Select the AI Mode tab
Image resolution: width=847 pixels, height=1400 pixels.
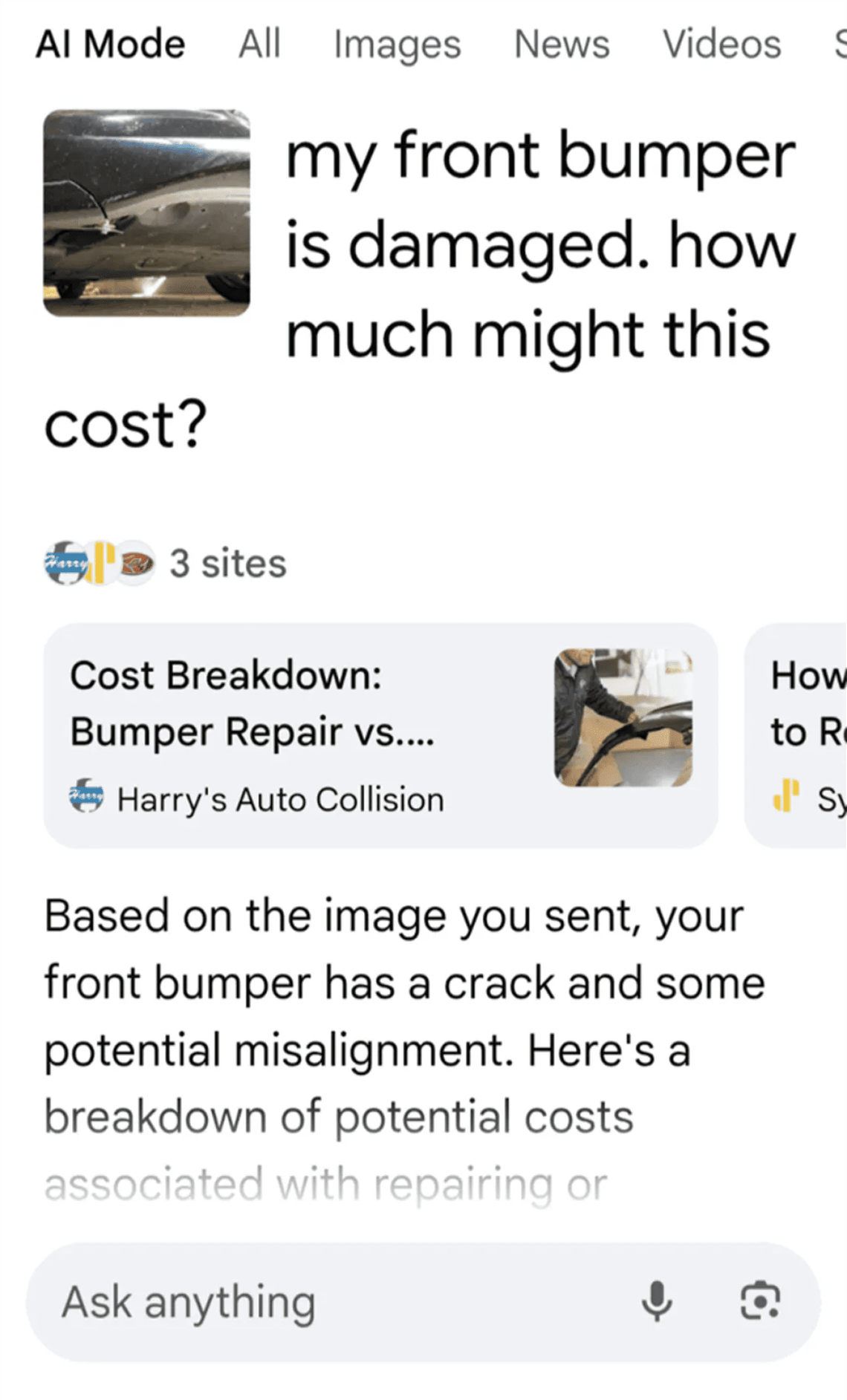tap(111, 45)
